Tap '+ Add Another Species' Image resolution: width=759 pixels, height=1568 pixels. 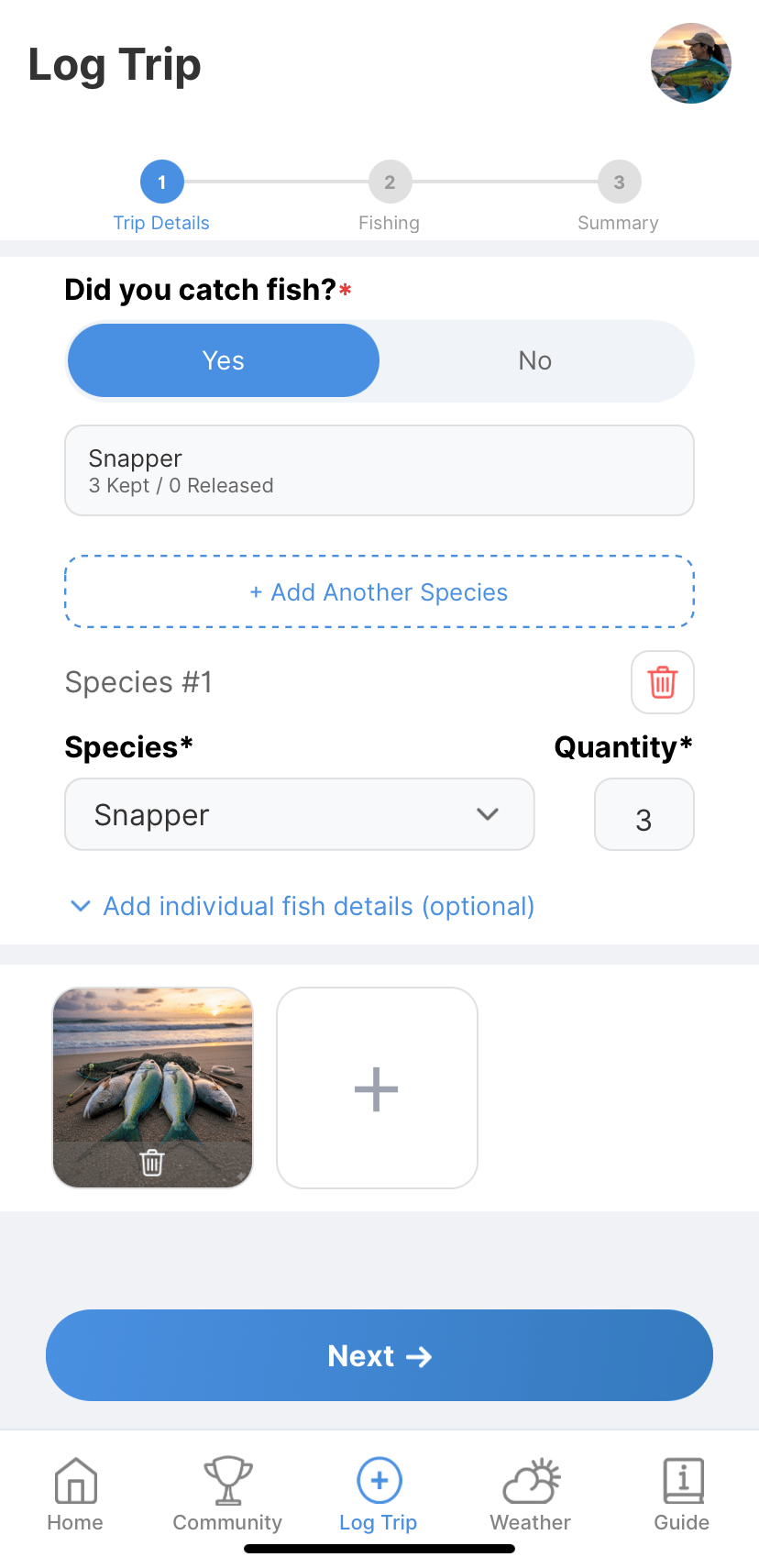coord(379,591)
